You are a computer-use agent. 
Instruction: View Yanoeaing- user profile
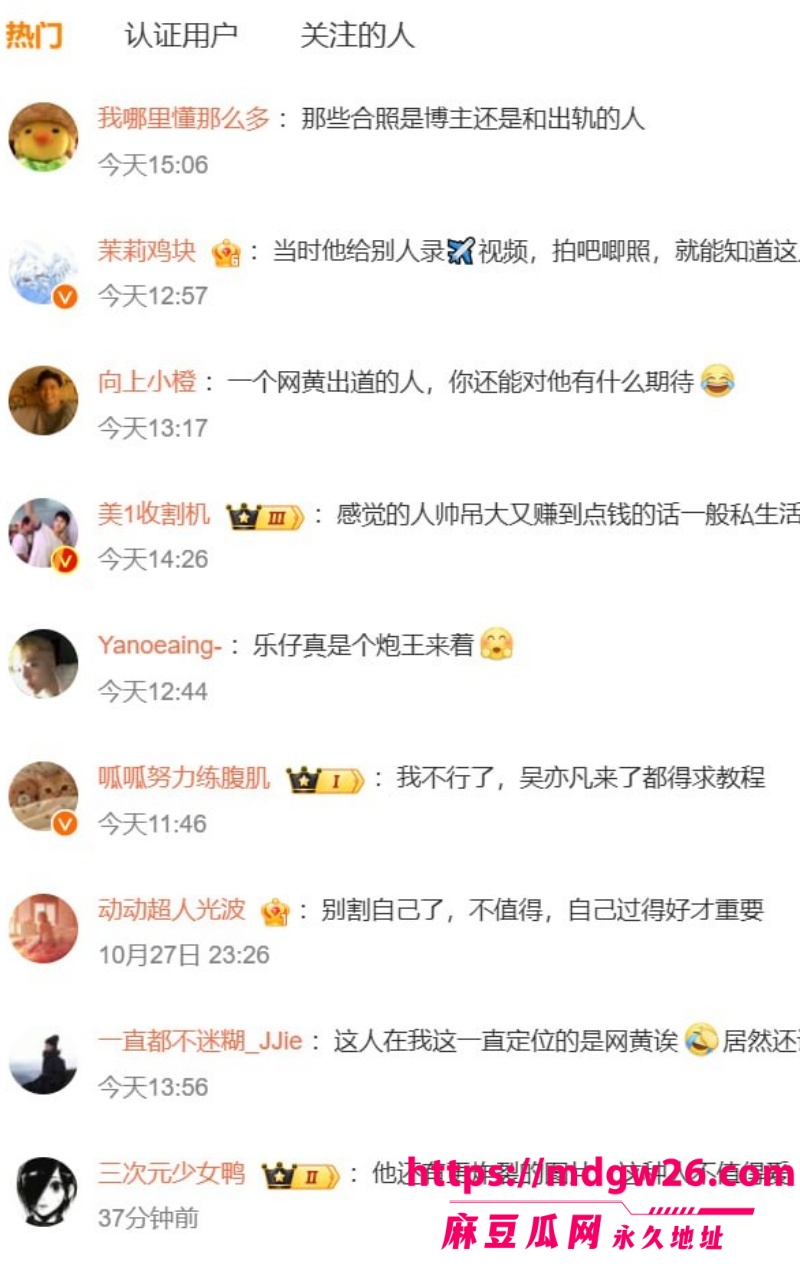click(x=159, y=646)
